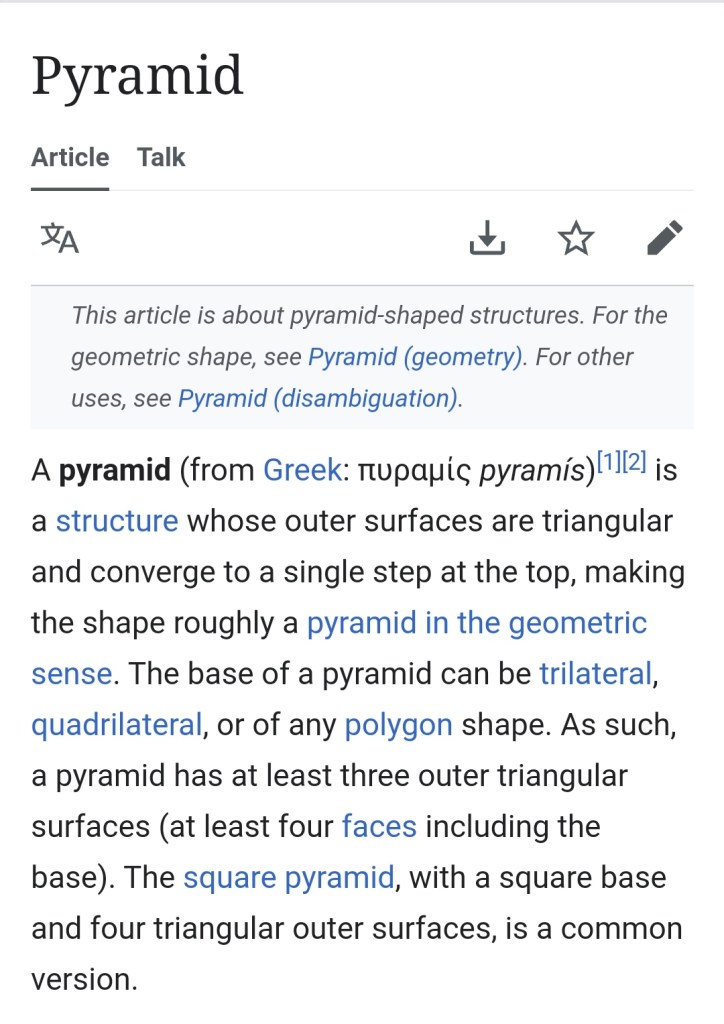This screenshot has width=724, height=1024.
Task: Open the trilateral link
Action: 595,674
